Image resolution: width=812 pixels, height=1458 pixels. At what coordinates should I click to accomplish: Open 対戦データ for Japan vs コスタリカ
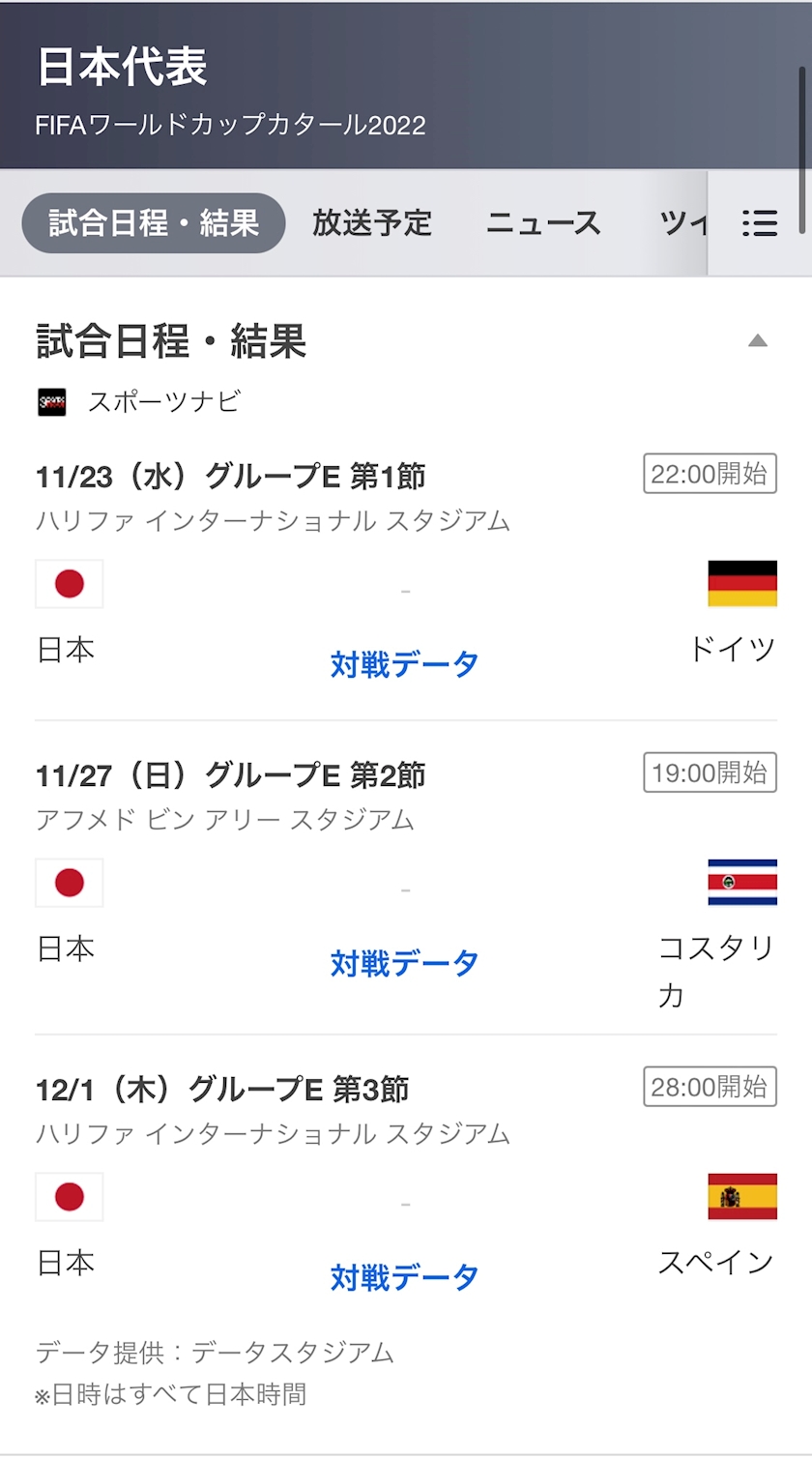point(405,963)
